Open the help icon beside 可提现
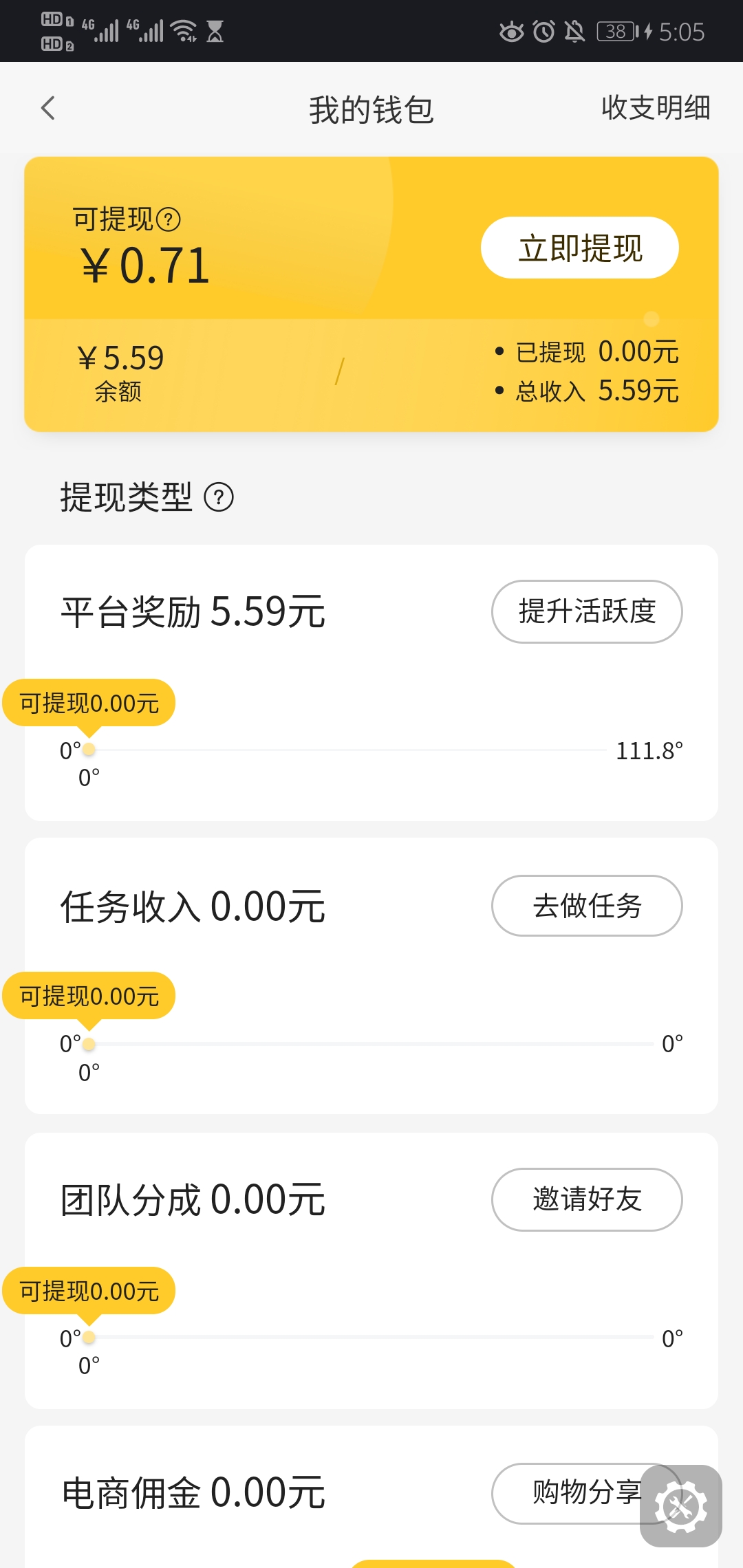Image resolution: width=743 pixels, height=1568 pixels. pyautogui.click(x=169, y=220)
